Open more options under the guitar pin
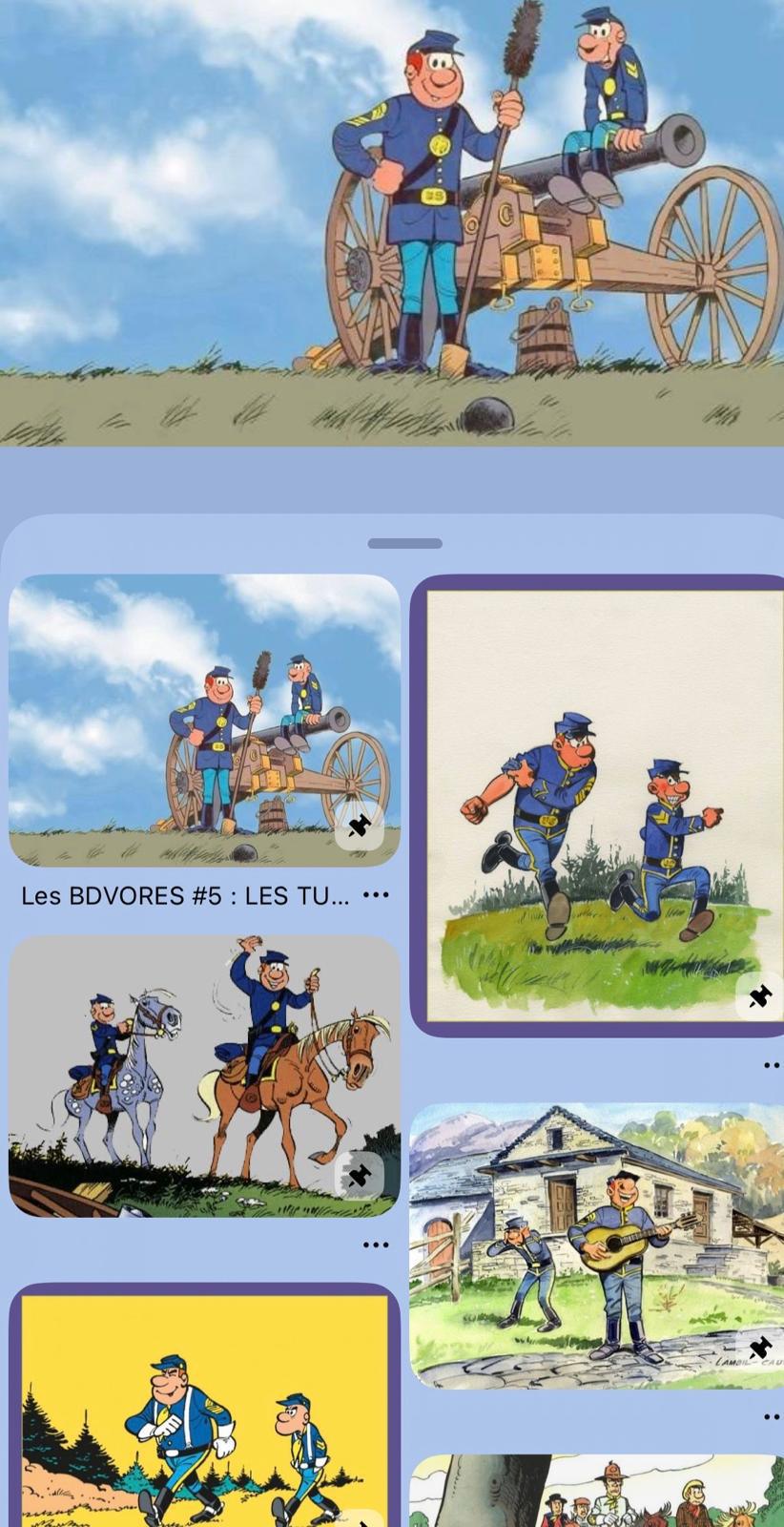Viewport: 784px width, 1527px height. tap(772, 1417)
